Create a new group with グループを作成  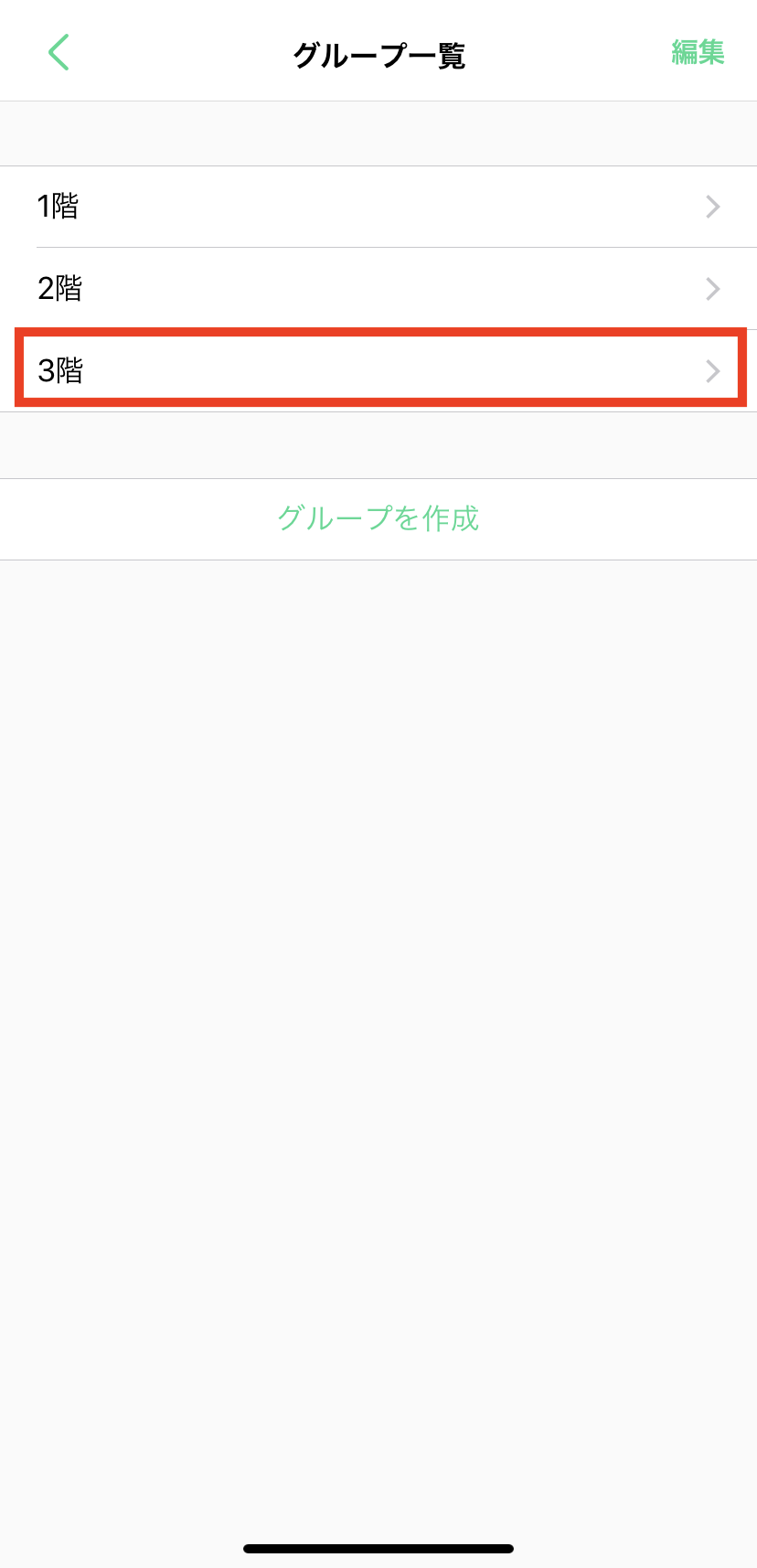pos(378,518)
